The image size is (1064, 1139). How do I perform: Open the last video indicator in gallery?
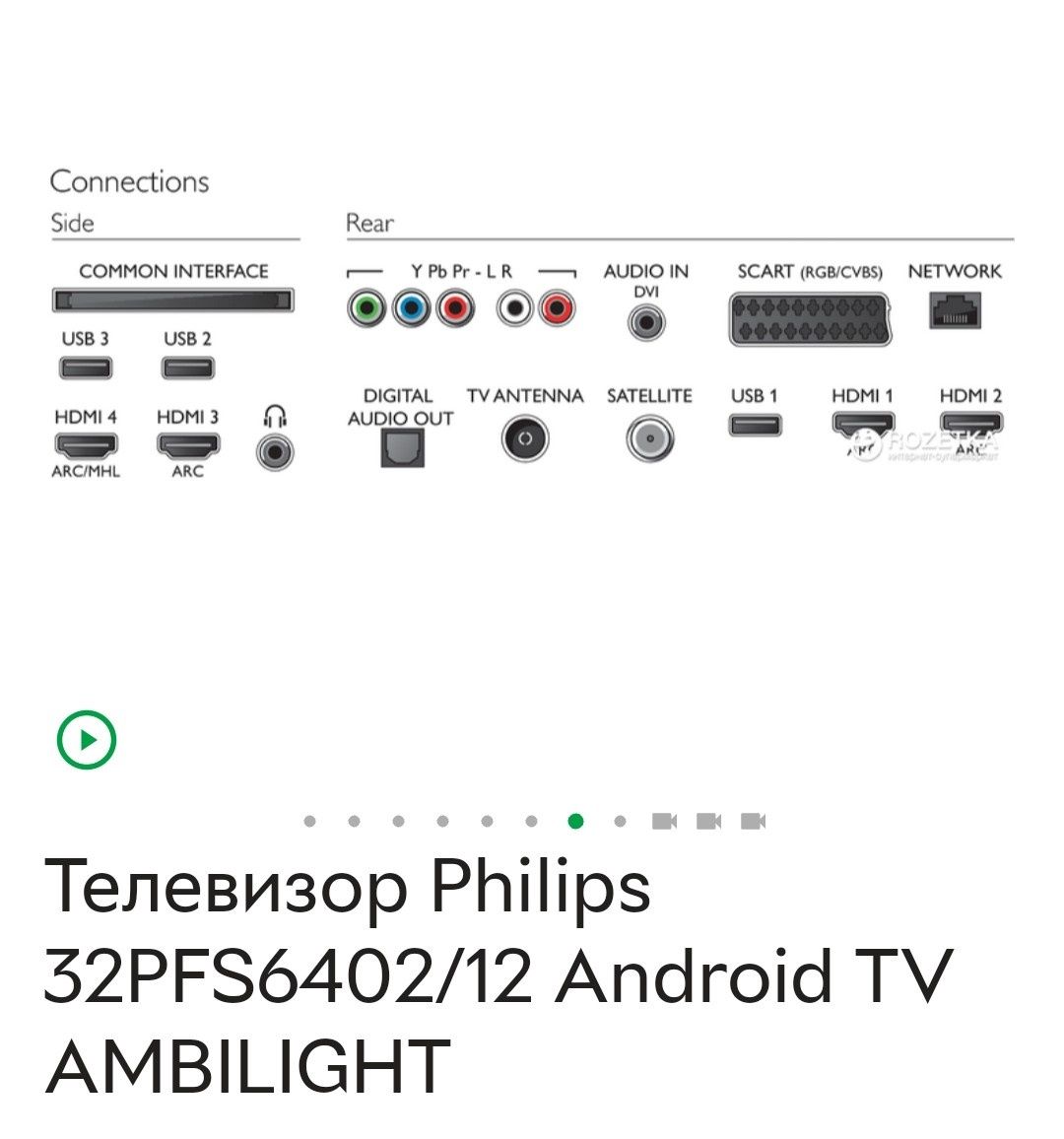[754, 821]
